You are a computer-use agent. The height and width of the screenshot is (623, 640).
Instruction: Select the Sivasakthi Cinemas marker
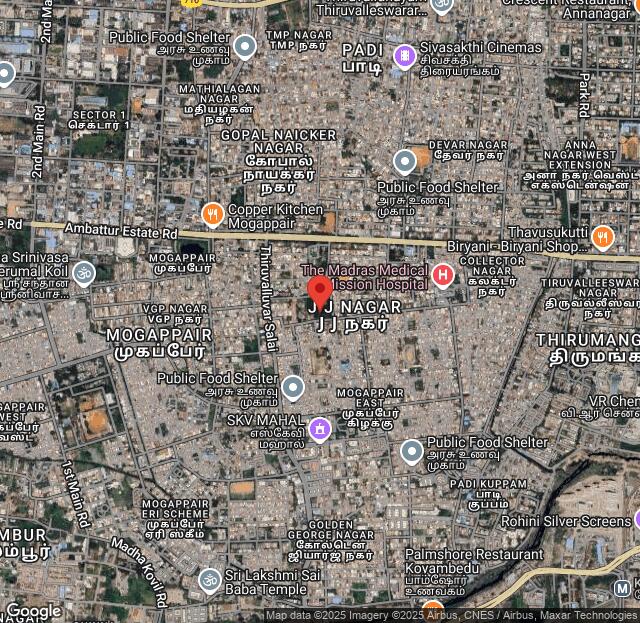(x=404, y=56)
